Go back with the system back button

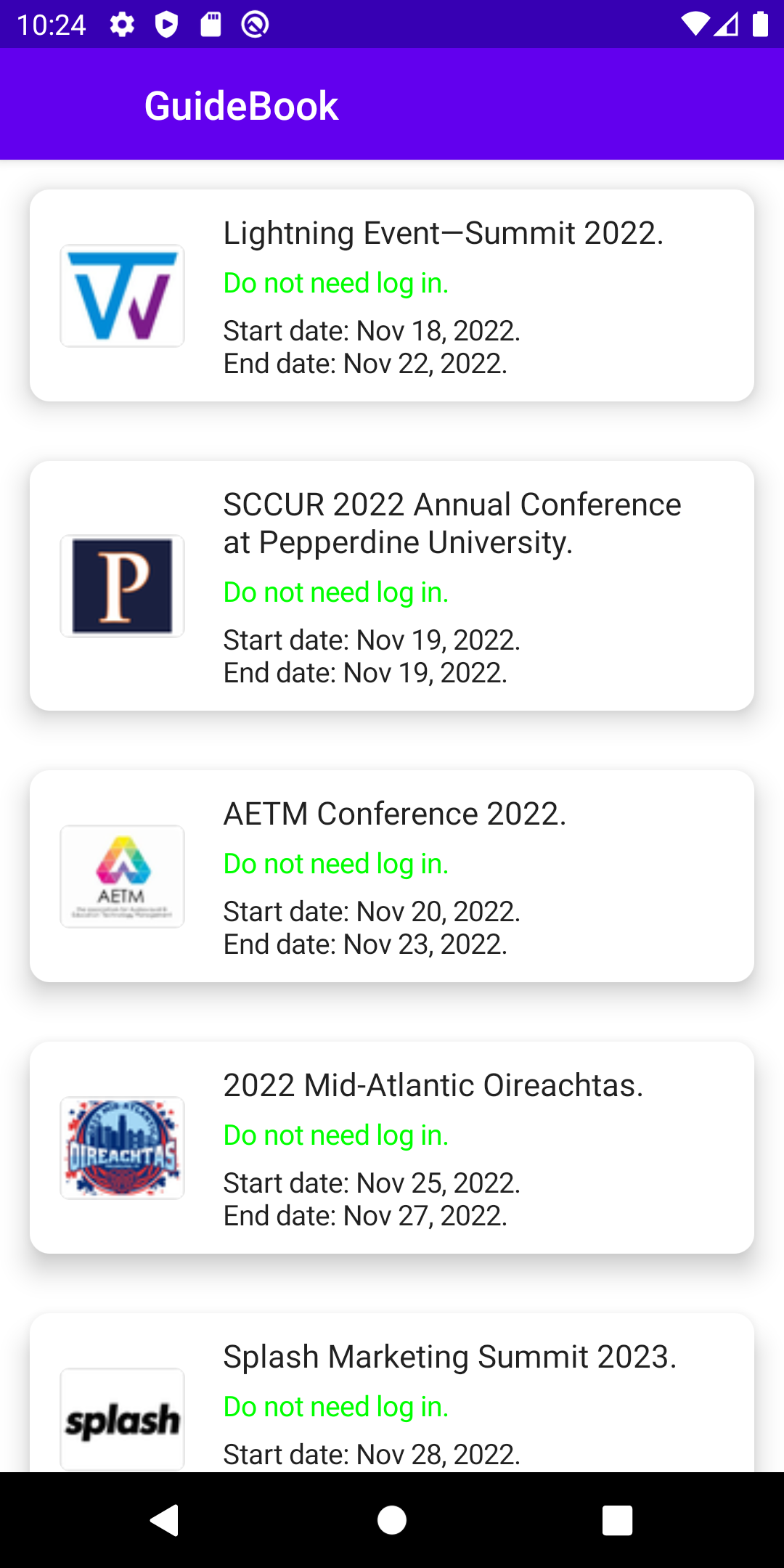point(166,1519)
